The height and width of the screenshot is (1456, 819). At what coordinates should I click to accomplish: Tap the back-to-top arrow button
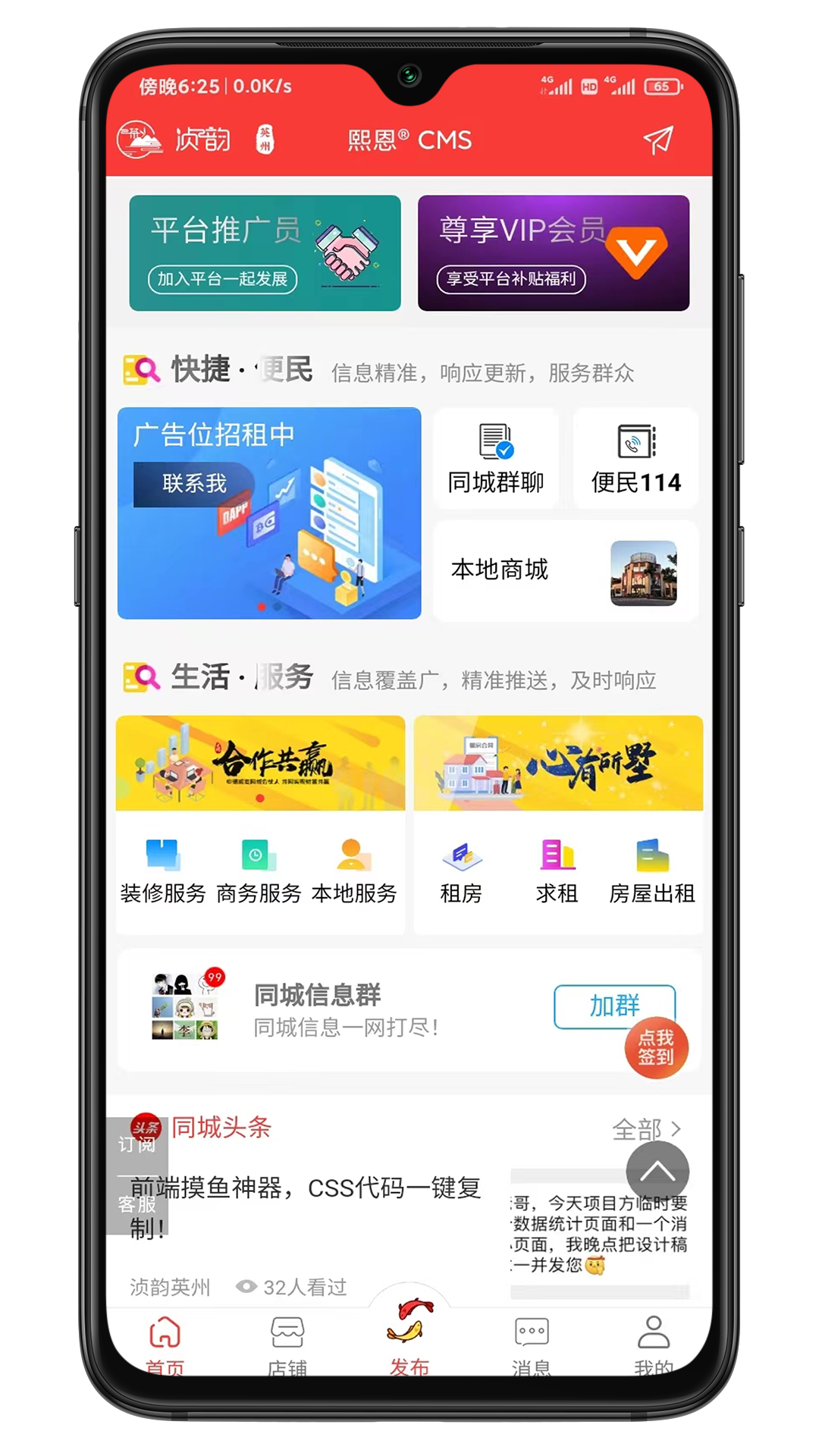pyautogui.click(x=657, y=1172)
